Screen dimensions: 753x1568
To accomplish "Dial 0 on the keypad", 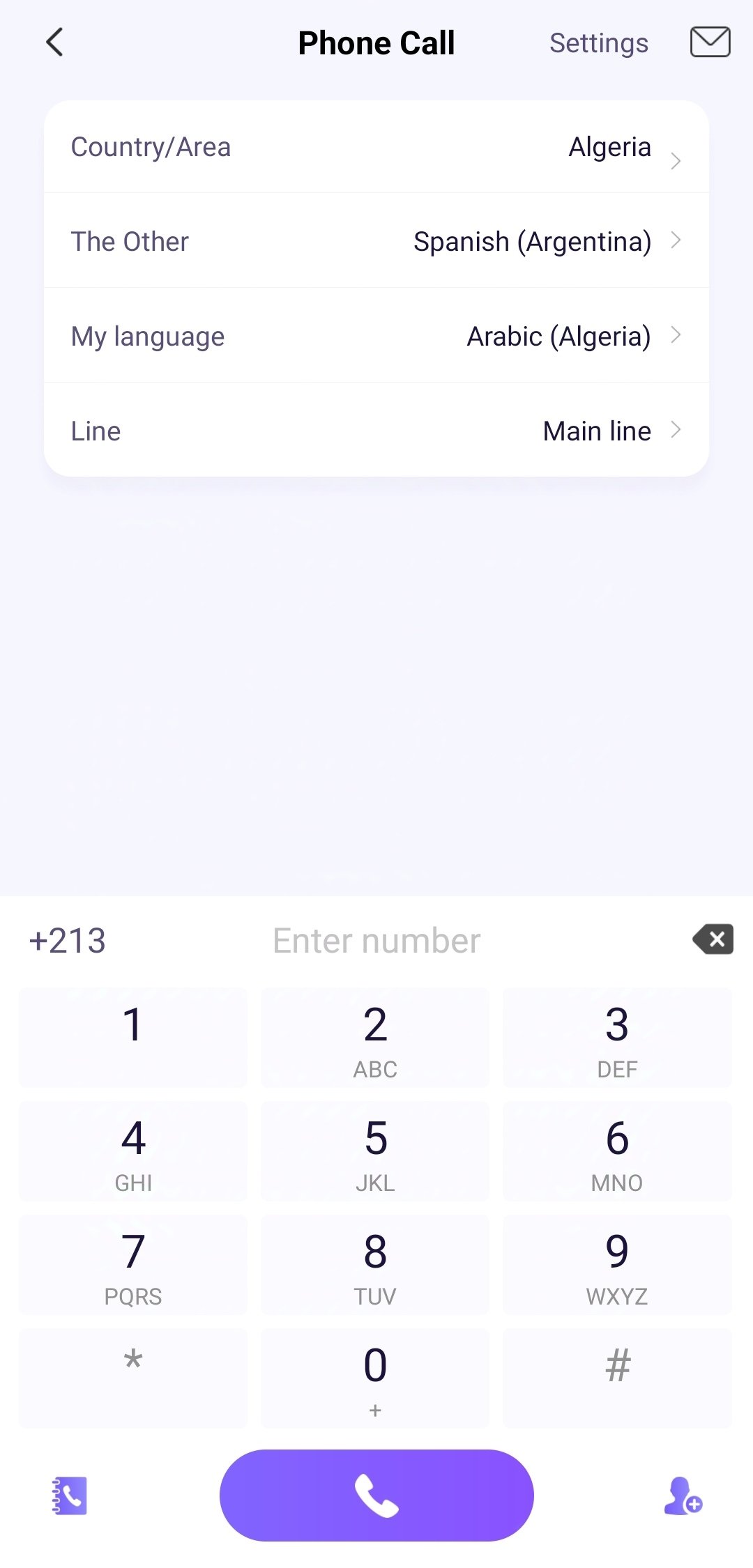I will click(375, 1378).
